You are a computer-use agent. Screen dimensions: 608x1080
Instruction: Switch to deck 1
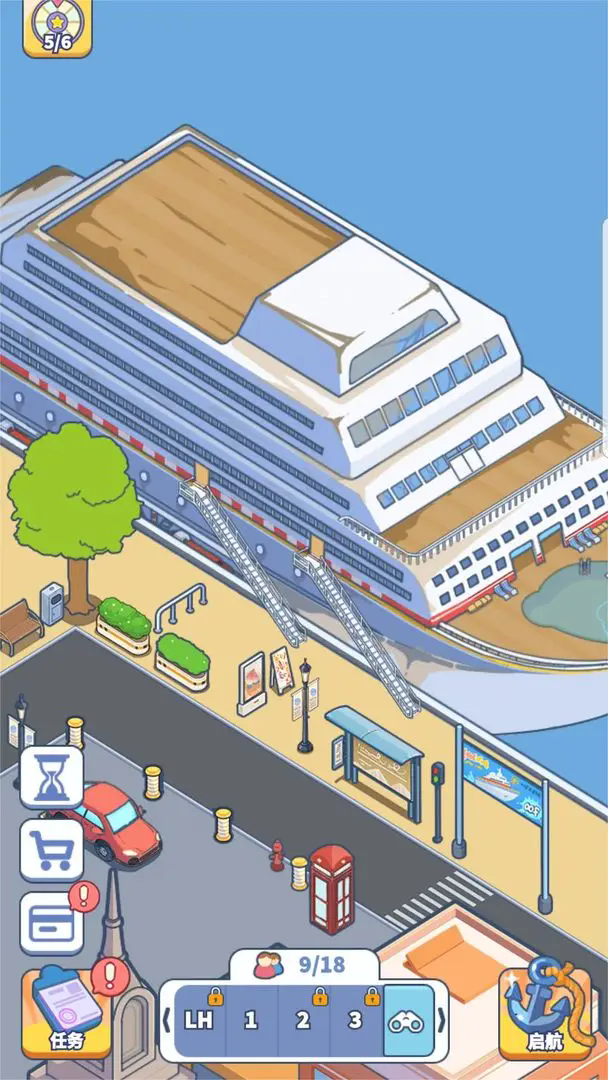[x=251, y=1021]
